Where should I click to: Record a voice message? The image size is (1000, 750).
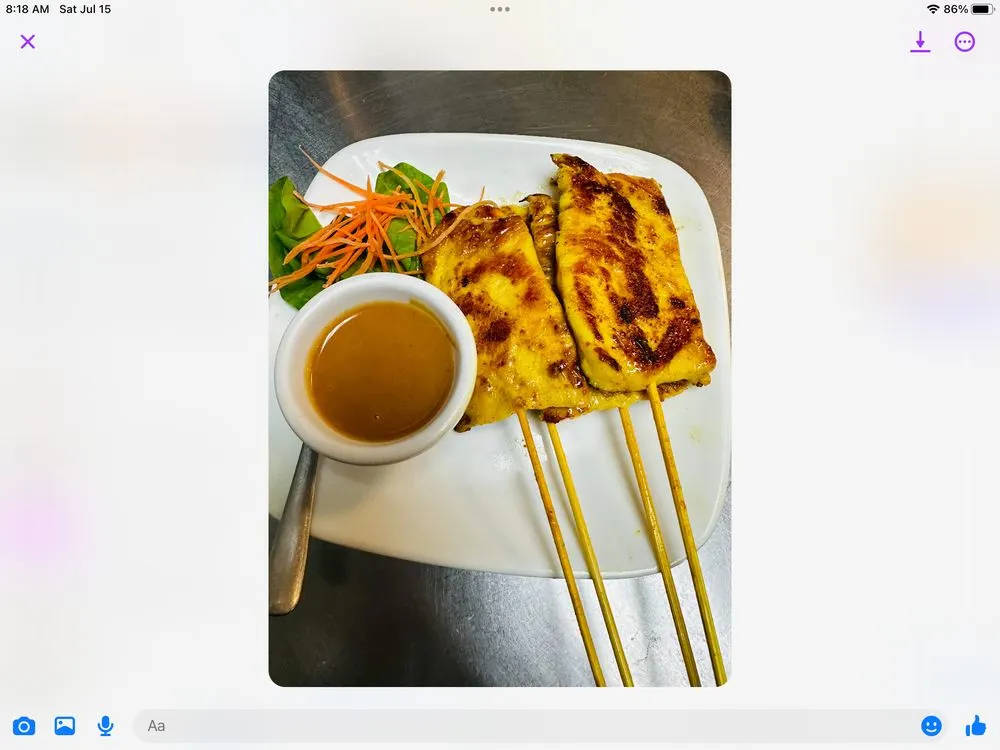105,726
